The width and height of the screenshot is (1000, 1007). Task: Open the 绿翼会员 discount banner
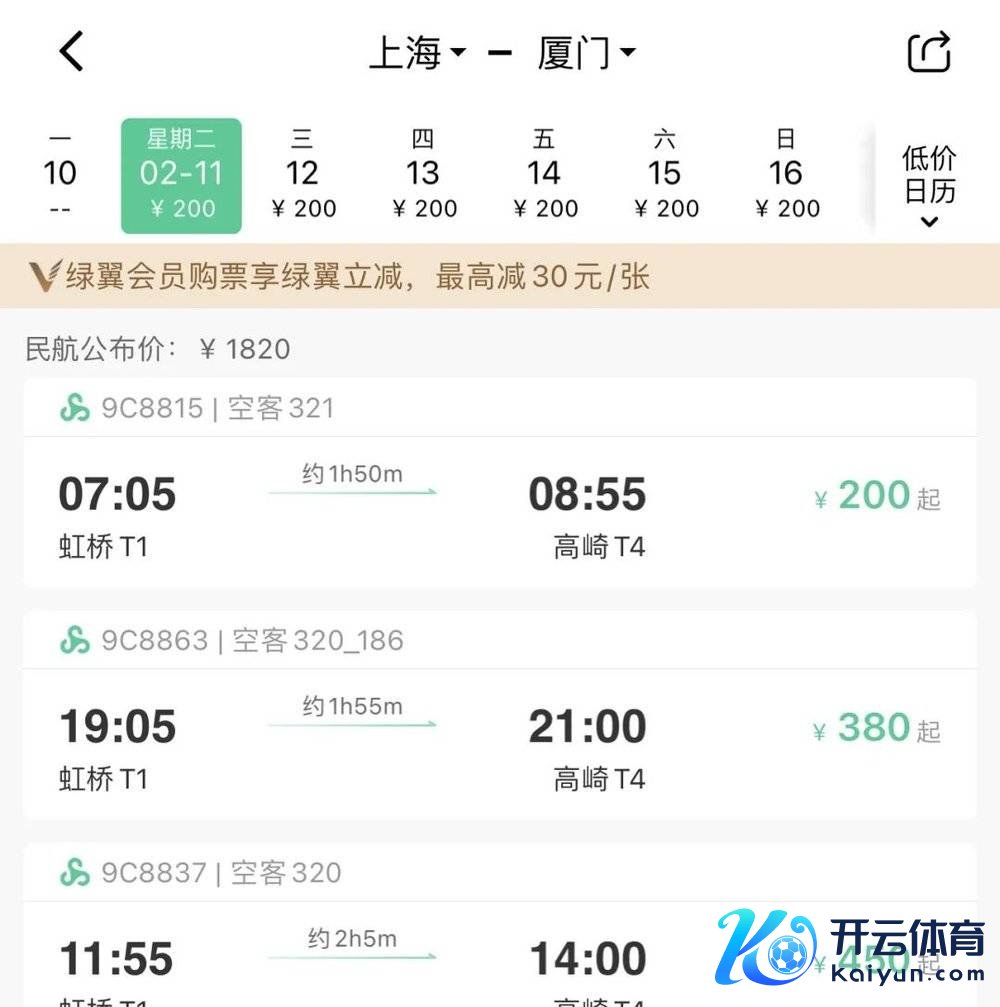click(500, 276)
